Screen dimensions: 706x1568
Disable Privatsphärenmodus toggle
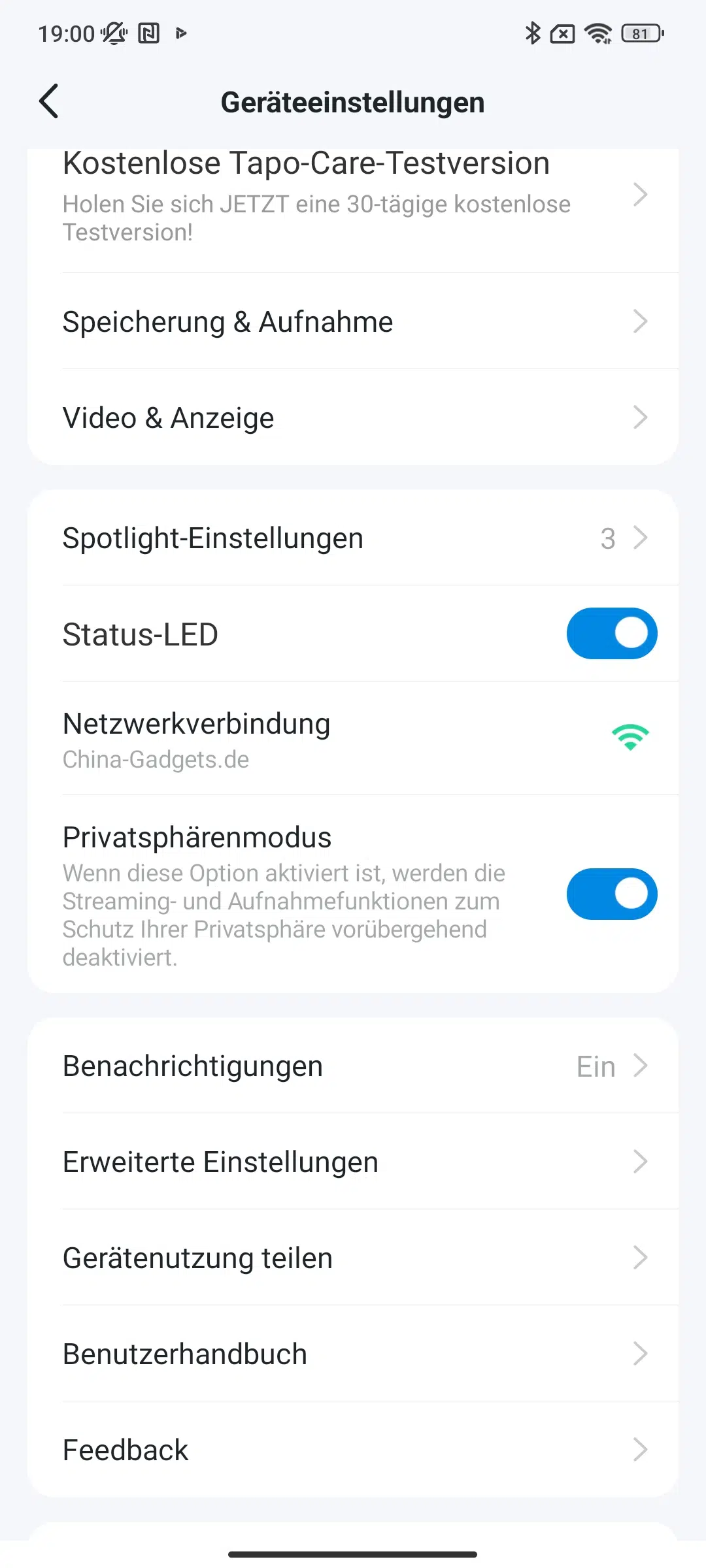pyautogui.click(x=612, y=894)
